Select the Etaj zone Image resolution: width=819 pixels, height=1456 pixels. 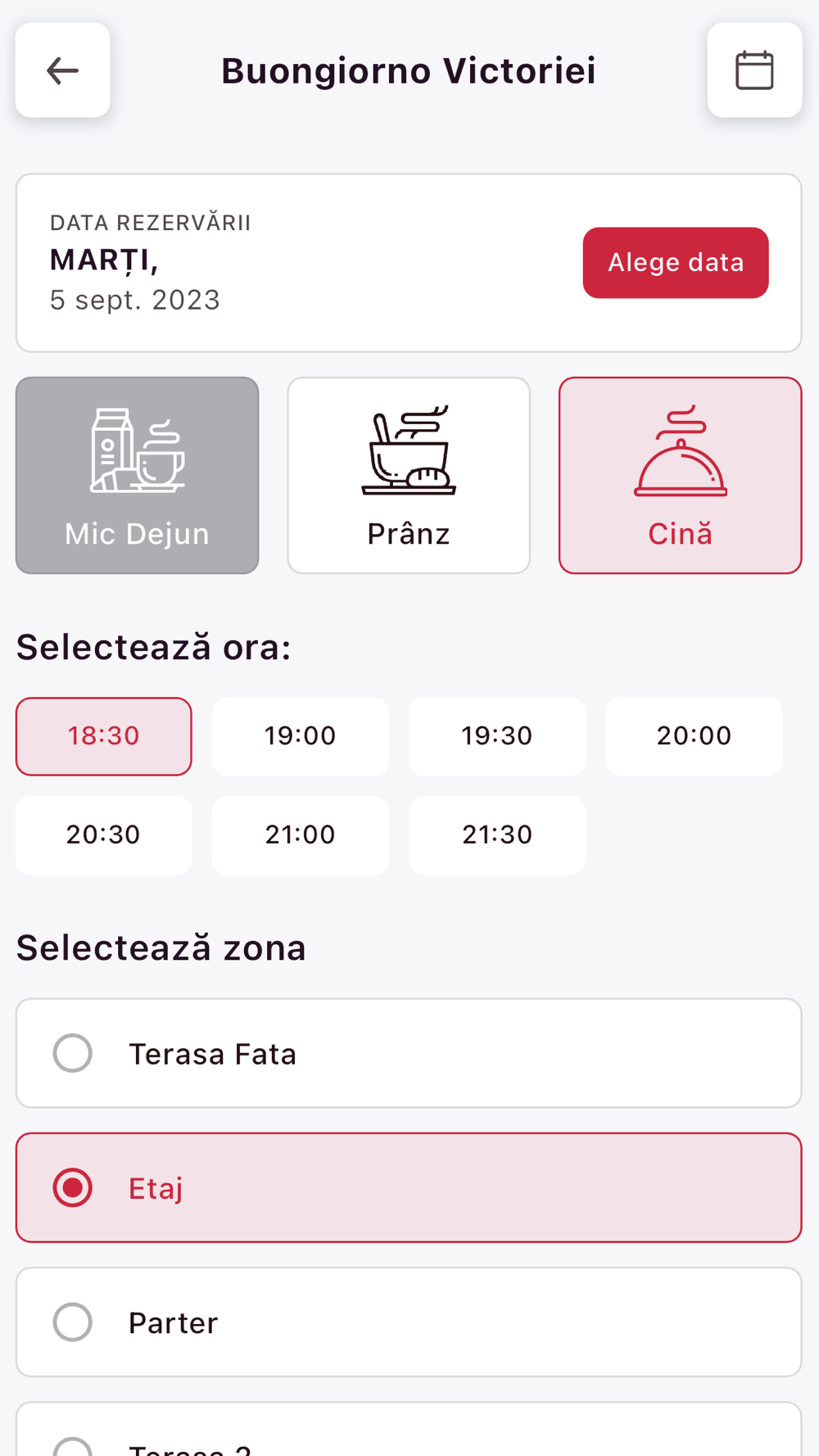tap(409, 1187)
